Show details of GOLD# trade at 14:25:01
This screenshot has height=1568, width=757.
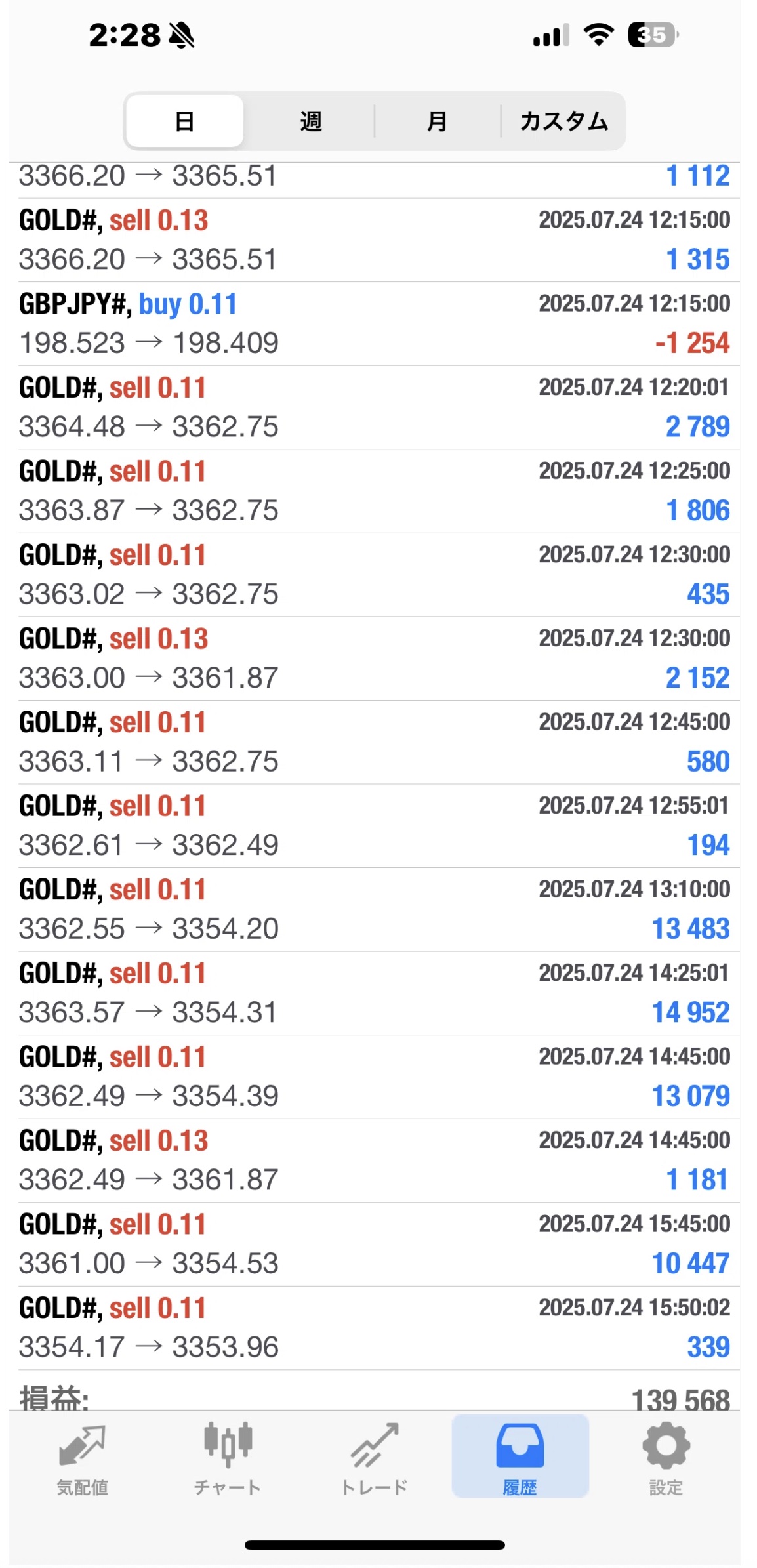(x=374, y=993)
